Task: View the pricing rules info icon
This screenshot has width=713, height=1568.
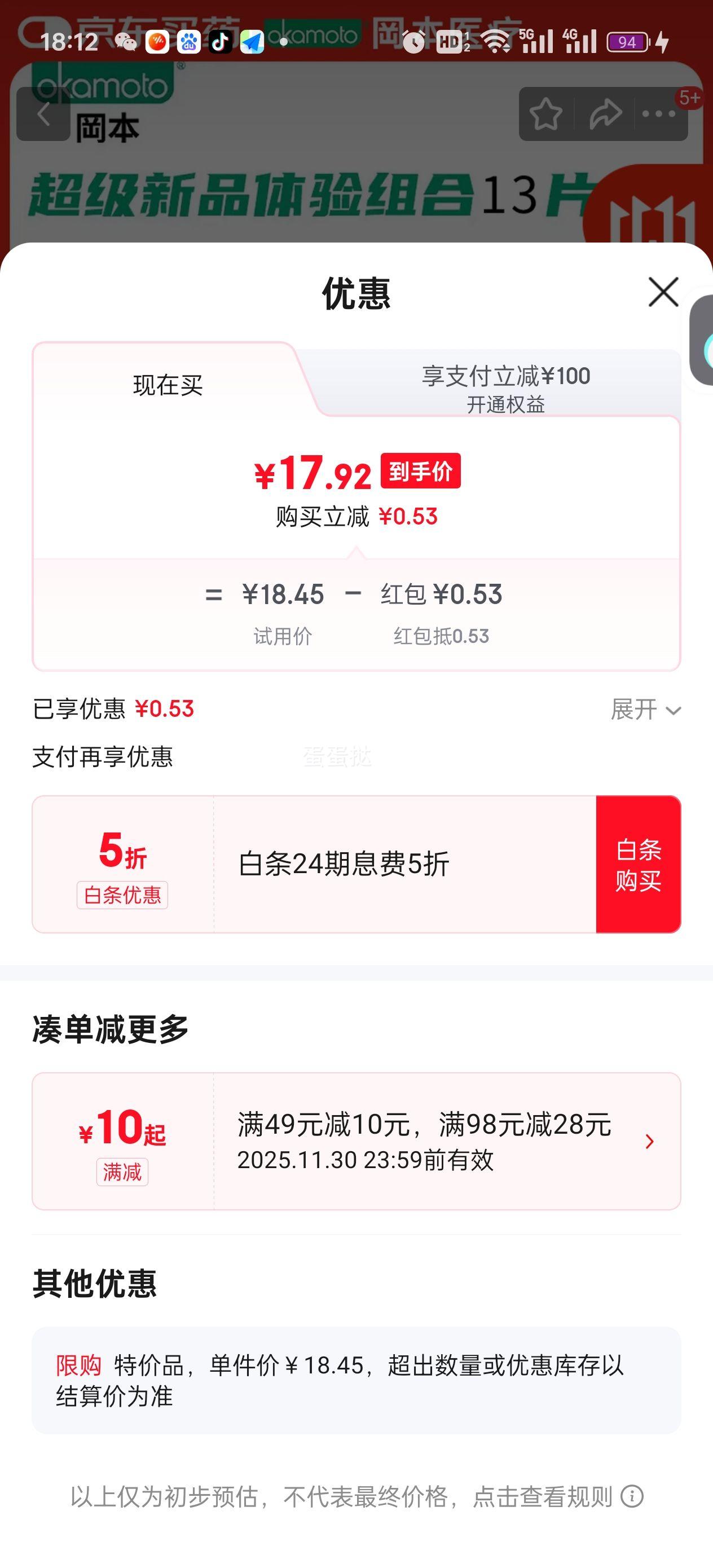Action: click(632, 1496)
